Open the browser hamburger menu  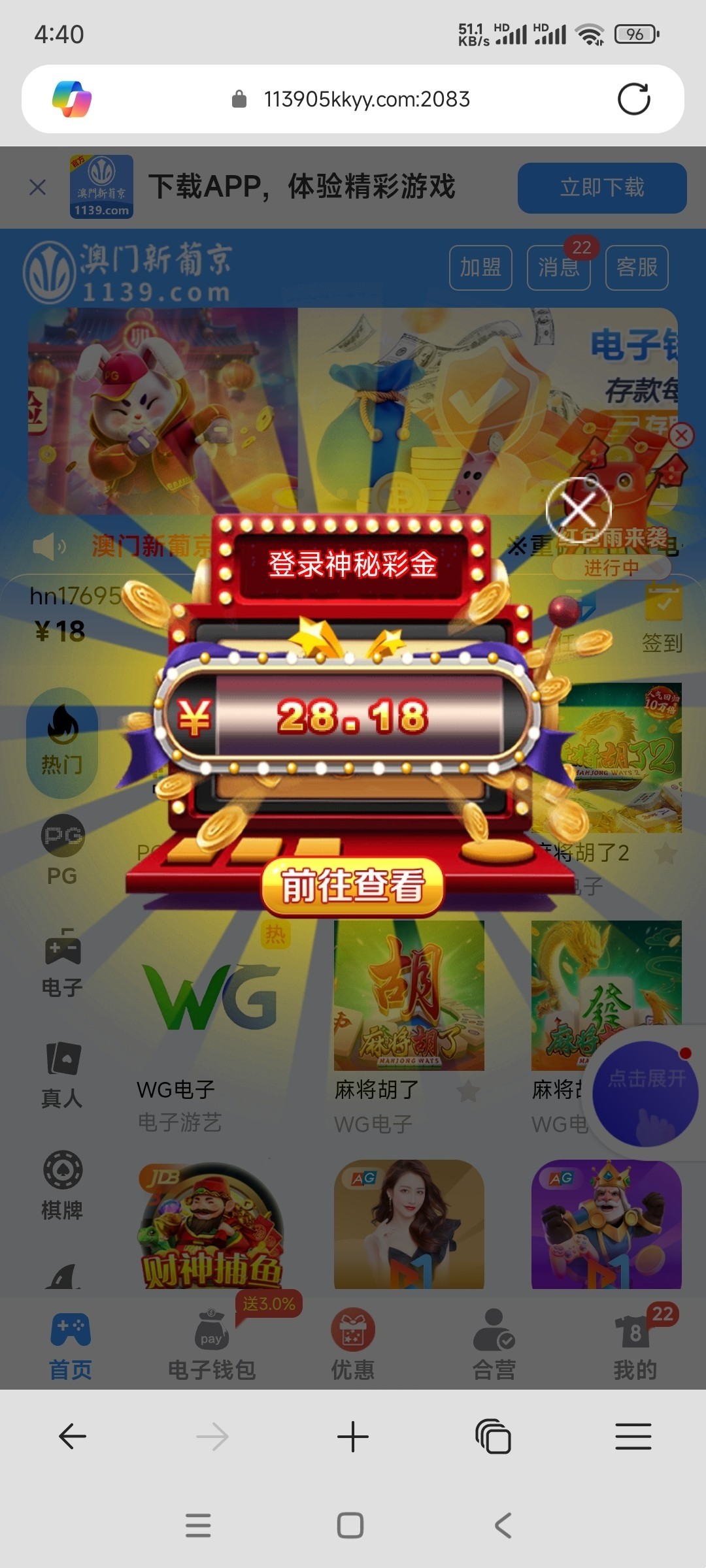pyautogui.click(x=633, y=1437)
